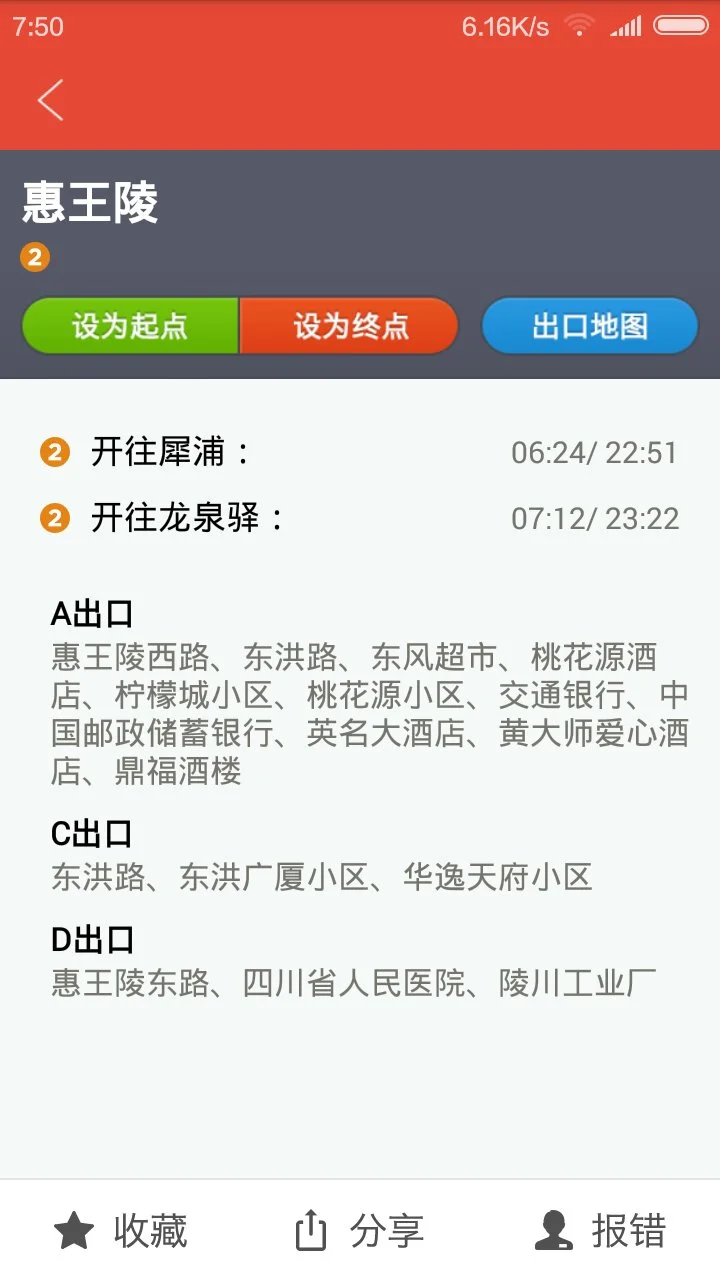The image size is (720, 1280).
Task: Expand the D出口 exit details
Action: pyautogui.click(x=92, y=938)
